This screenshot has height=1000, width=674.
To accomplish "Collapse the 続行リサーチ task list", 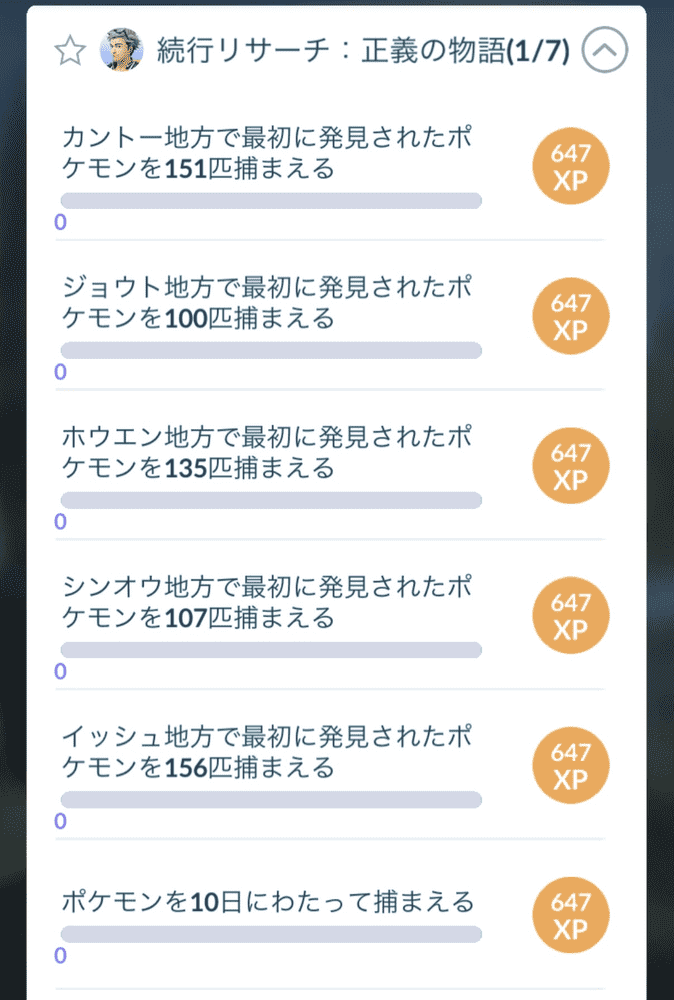I will 605,51.
